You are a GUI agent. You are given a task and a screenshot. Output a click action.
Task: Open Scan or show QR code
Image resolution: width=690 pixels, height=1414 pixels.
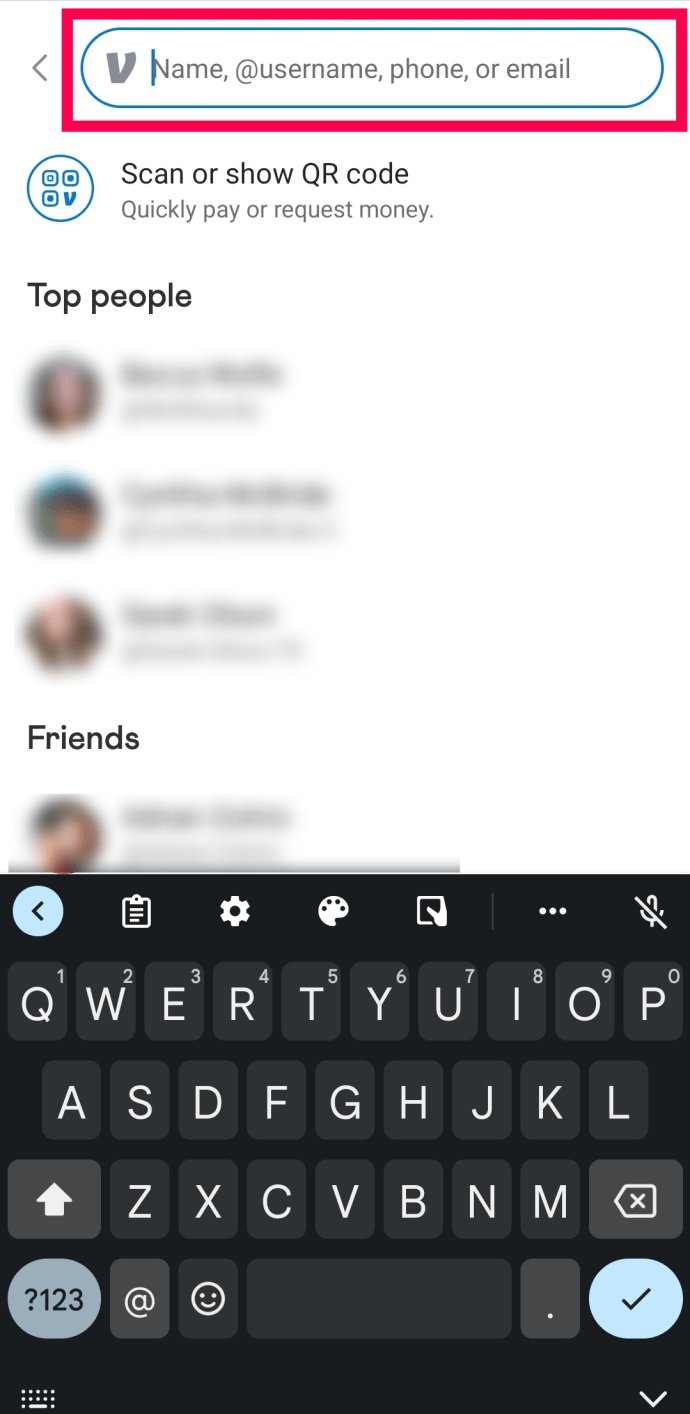tap(264, 189)
